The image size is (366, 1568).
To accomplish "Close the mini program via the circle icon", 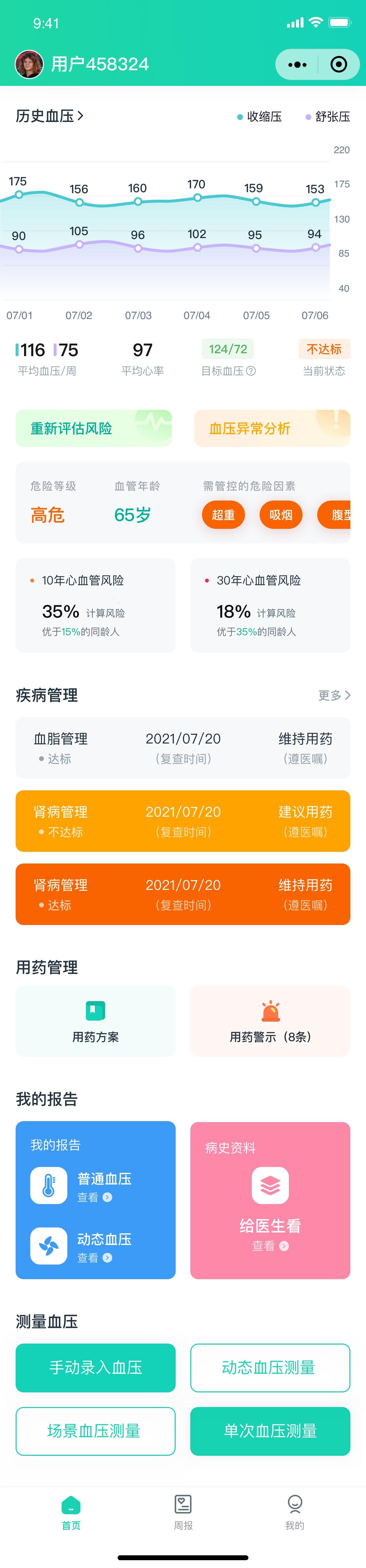I will click(339, 64).
